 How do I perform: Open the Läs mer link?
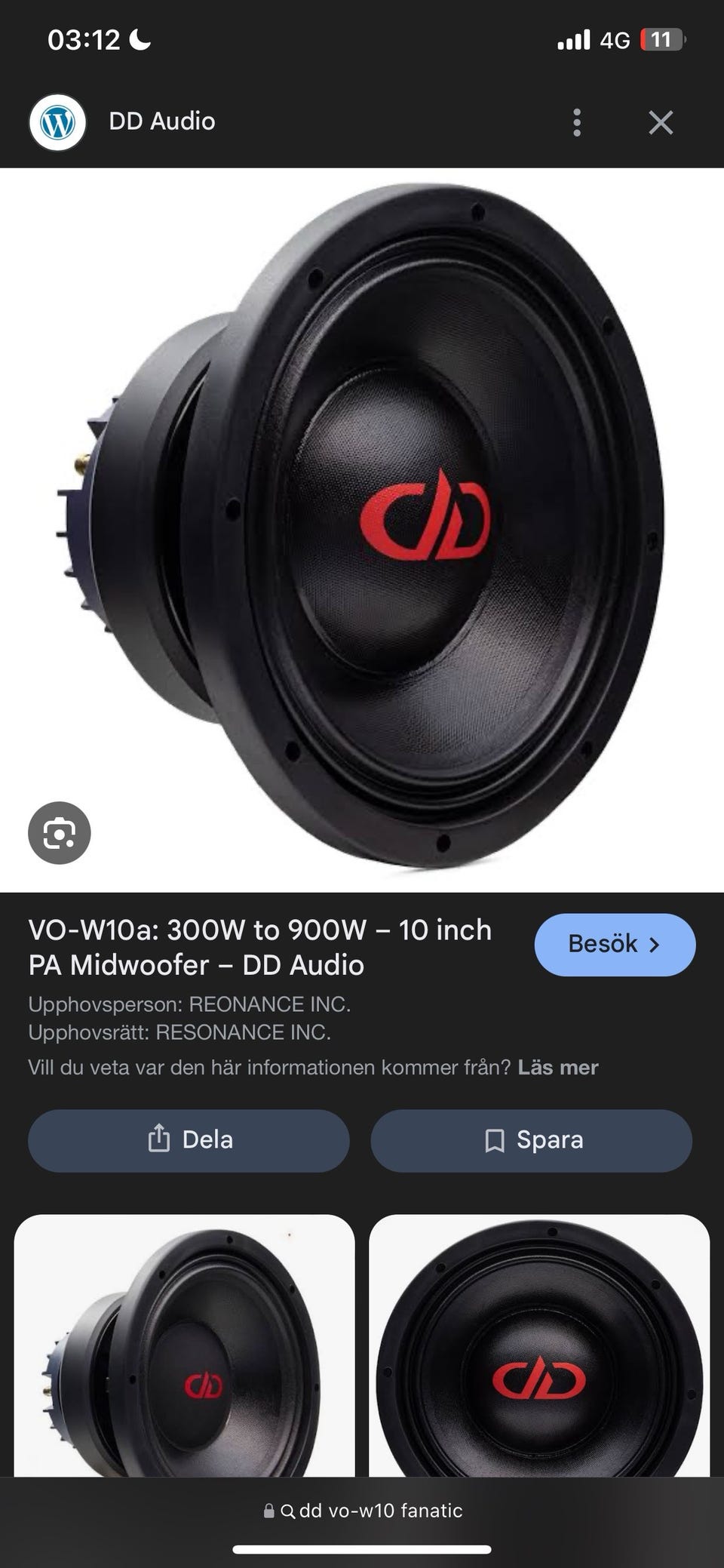(x=557, y=1067)
